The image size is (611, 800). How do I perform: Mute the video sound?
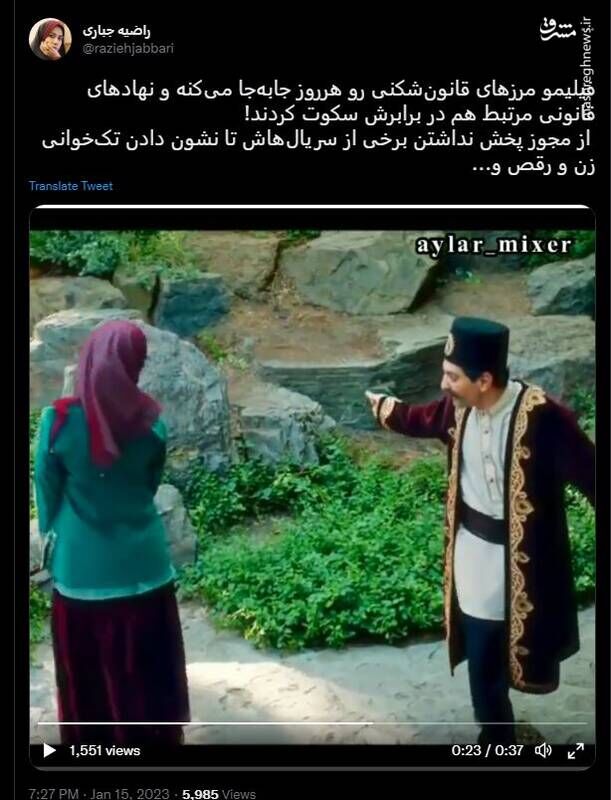[543, 750]
